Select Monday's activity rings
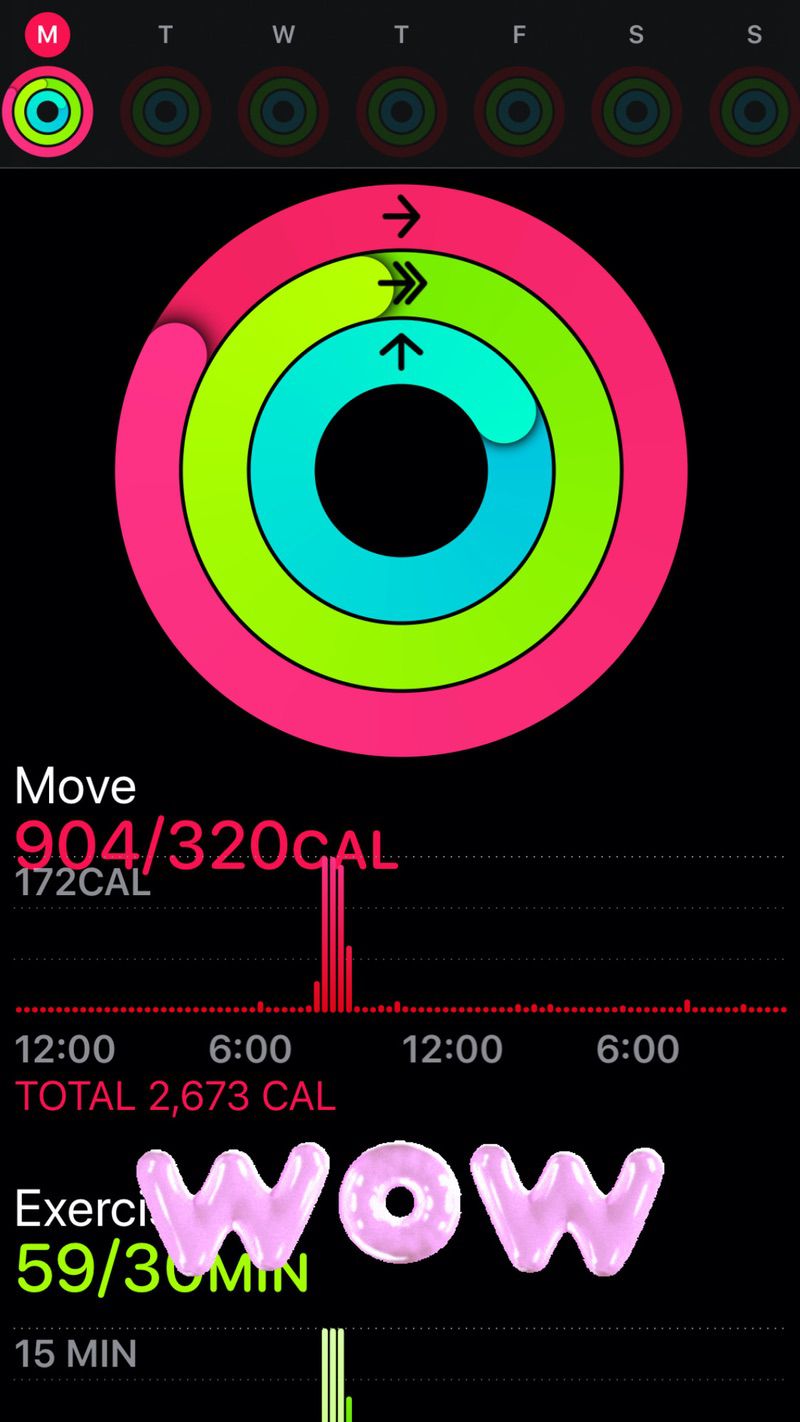 (47, 111)
